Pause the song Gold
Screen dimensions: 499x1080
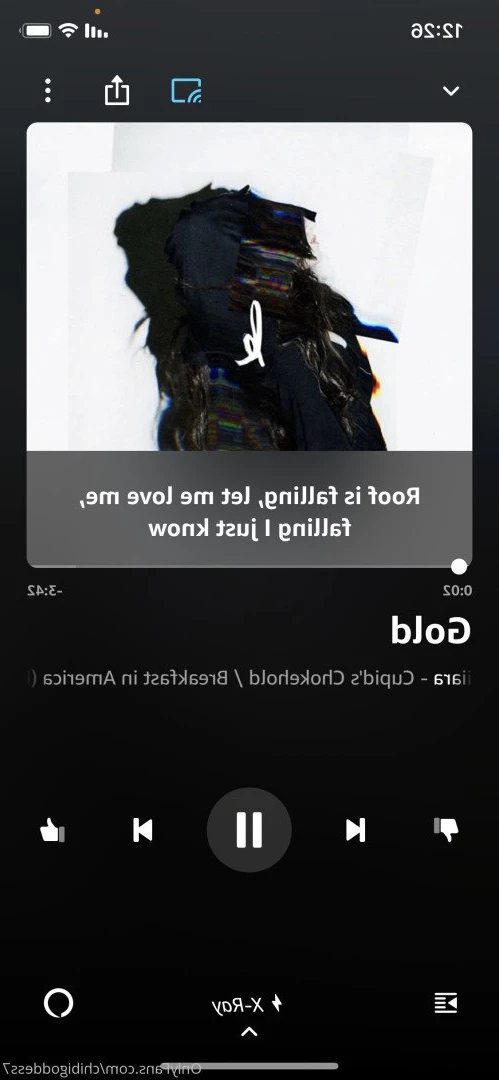coord(250,830)
